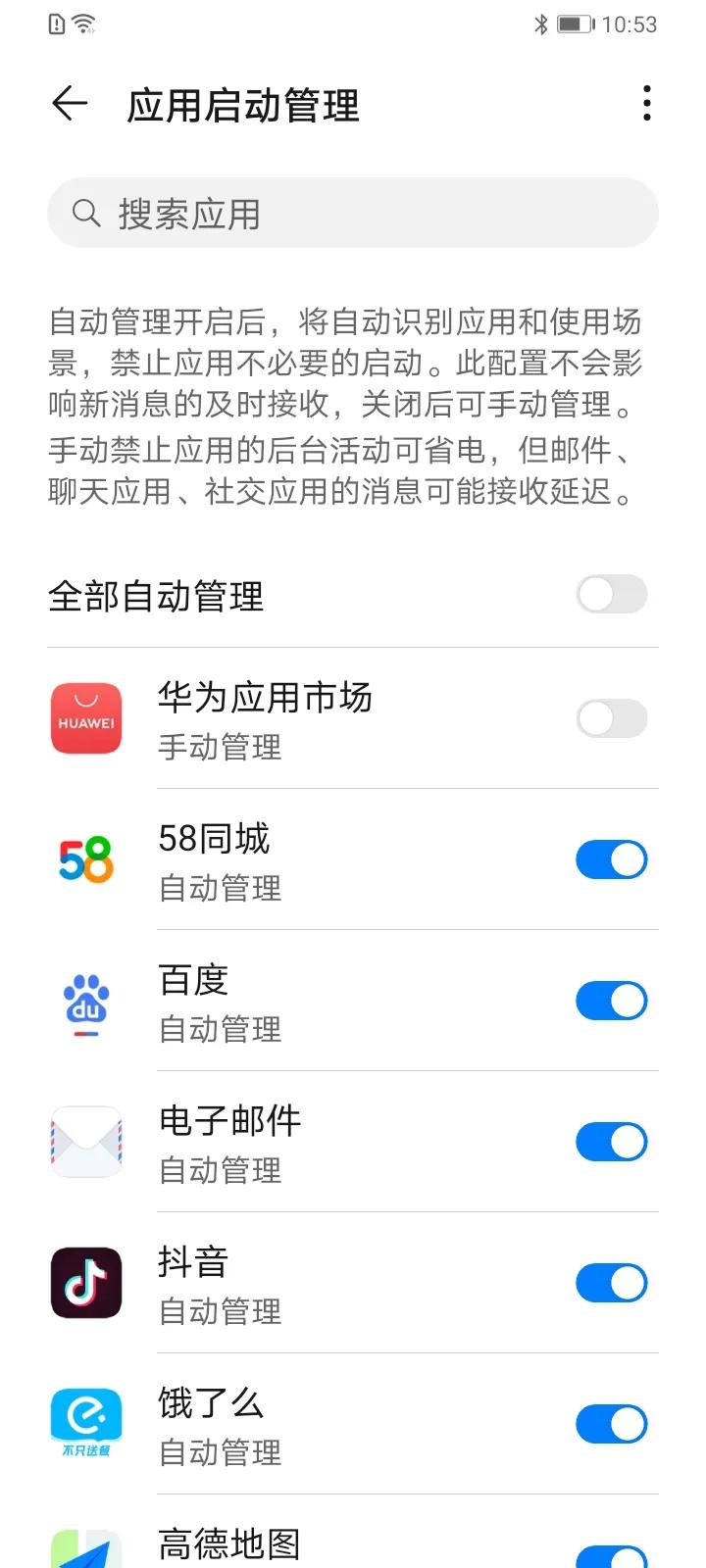Turn off auto manage for 抖音
The height and width of the screenshot is (1568, 706).
(x=611, y=1283)
